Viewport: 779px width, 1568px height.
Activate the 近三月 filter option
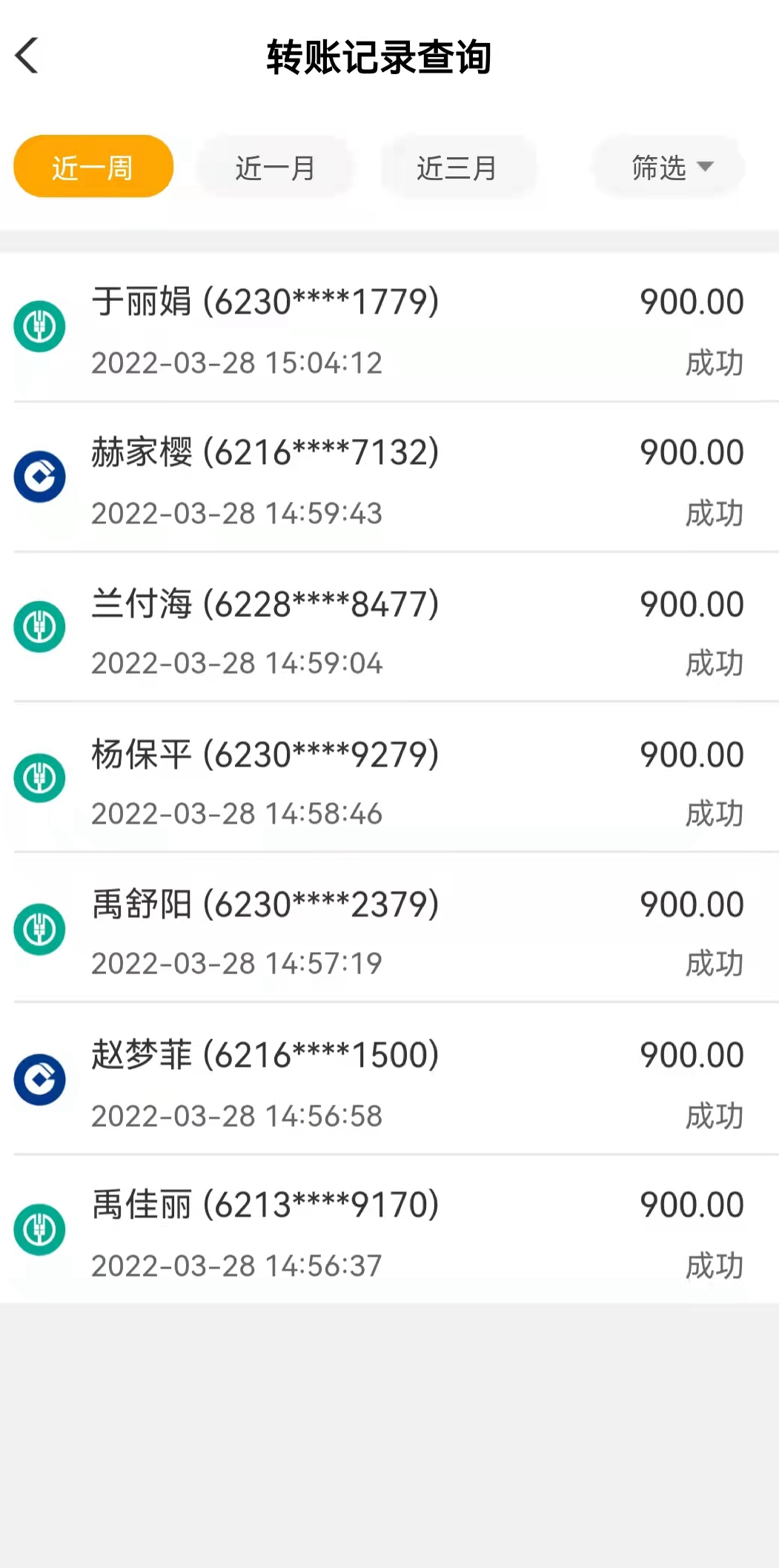(x=457, y=167)
